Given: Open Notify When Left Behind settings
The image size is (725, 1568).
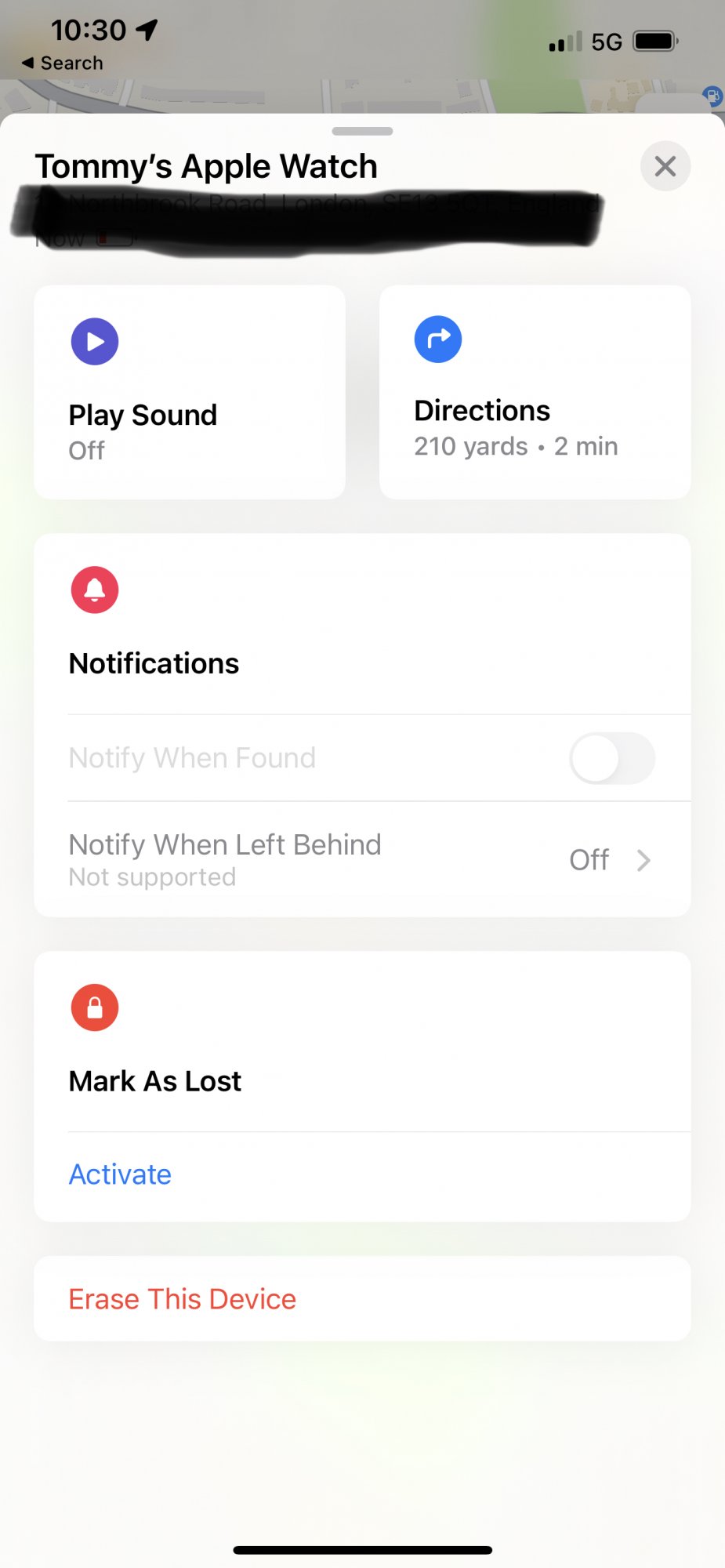Looking at the screenshot, I should [x=363, y=860].
